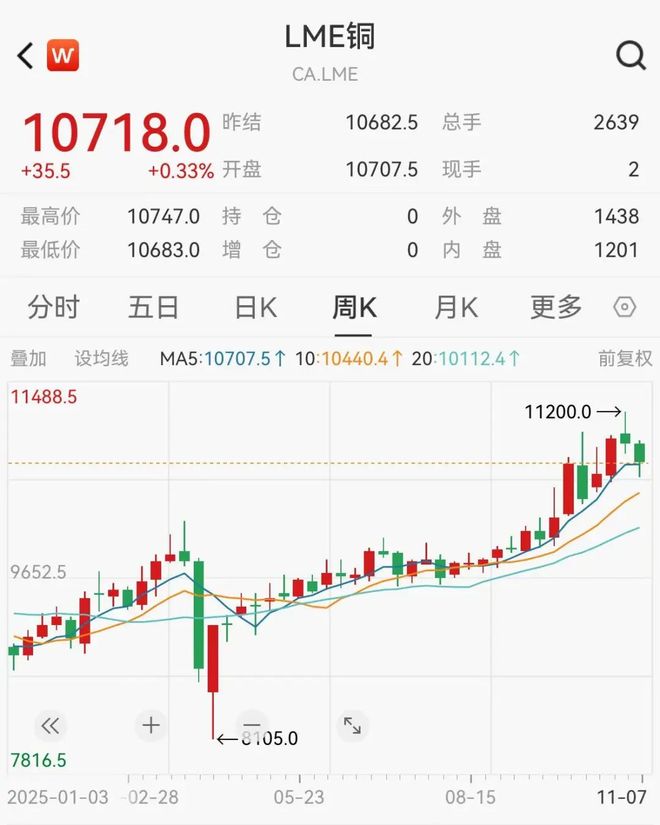This screenshot has height=825, width=660.
Task: Open 设均线 moving average settings
Action: pyautogui.click(x=101, y=358)
